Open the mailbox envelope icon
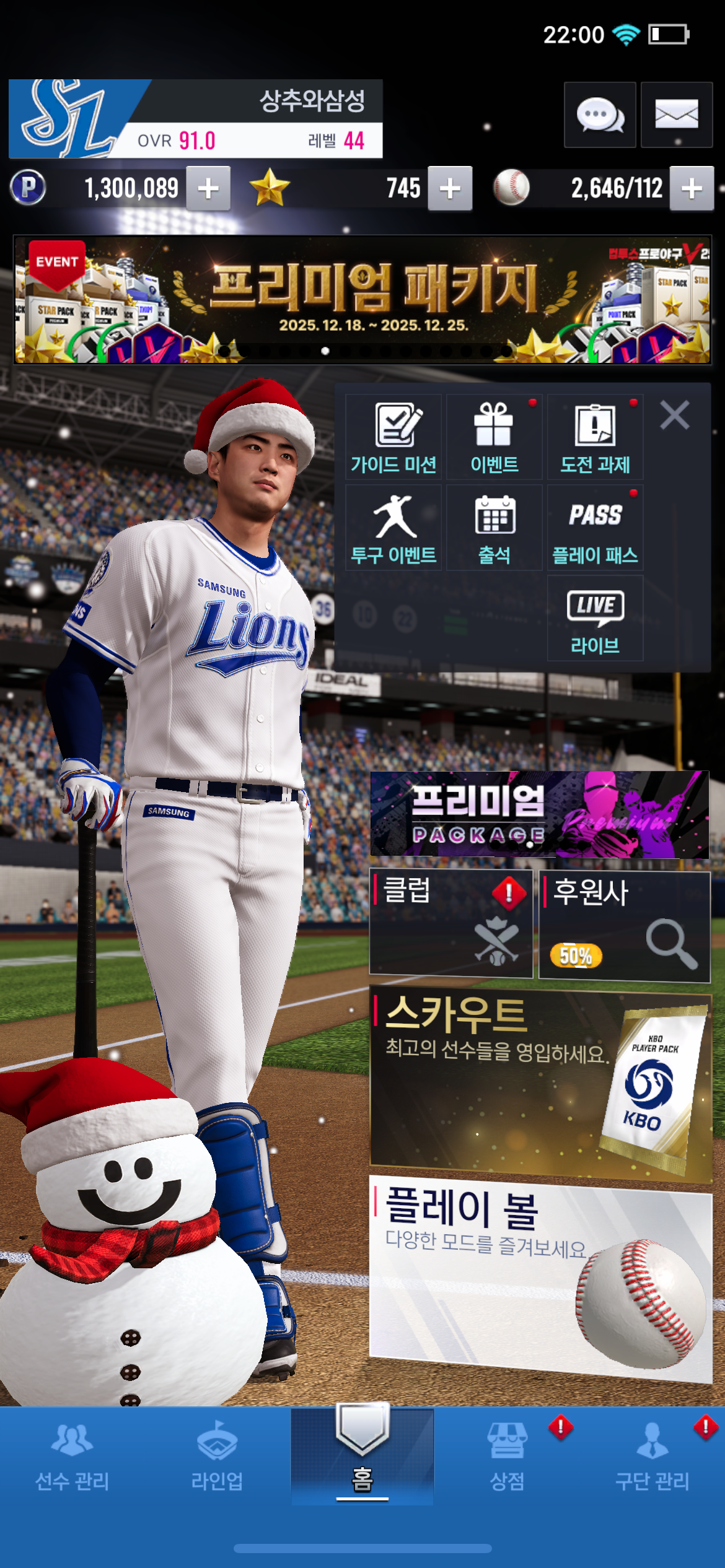 676,115
